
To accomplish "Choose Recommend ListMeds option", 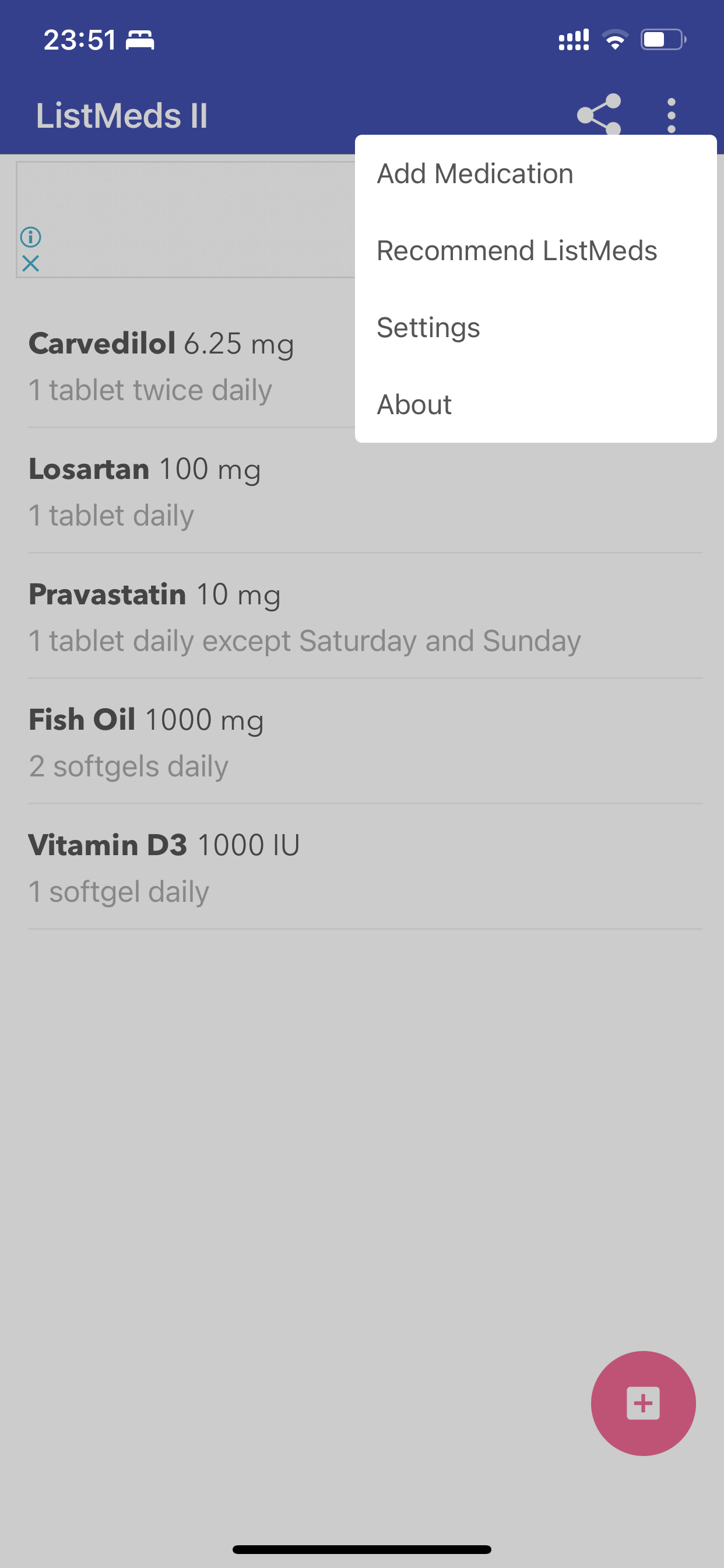I will tap(535, 250).
